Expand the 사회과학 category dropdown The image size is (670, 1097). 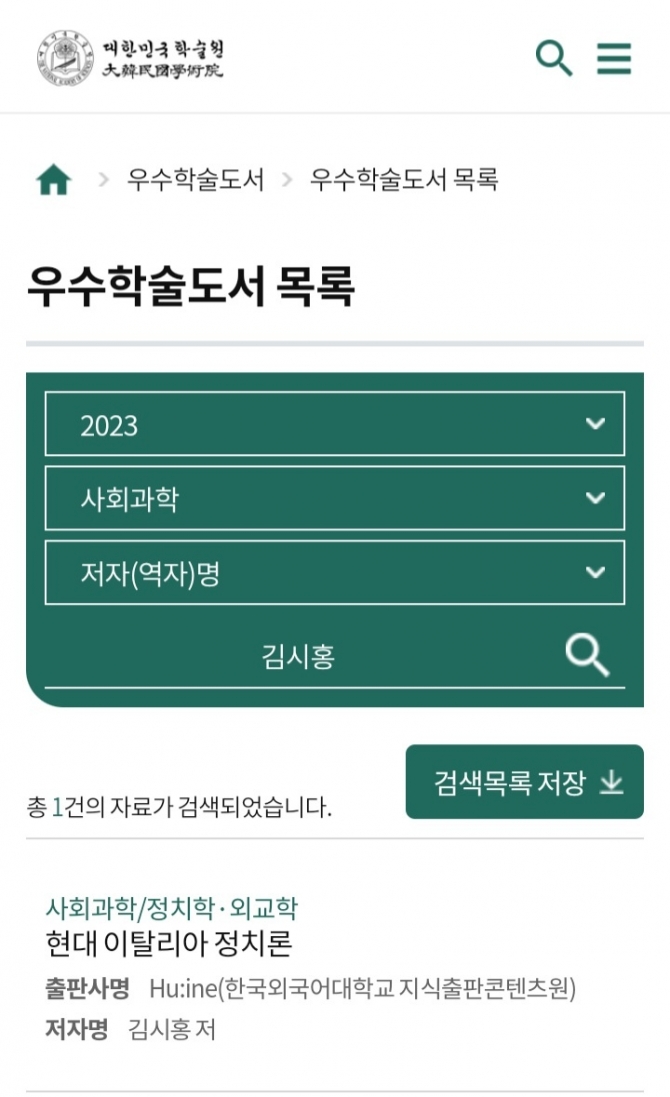tap(334, 498)
